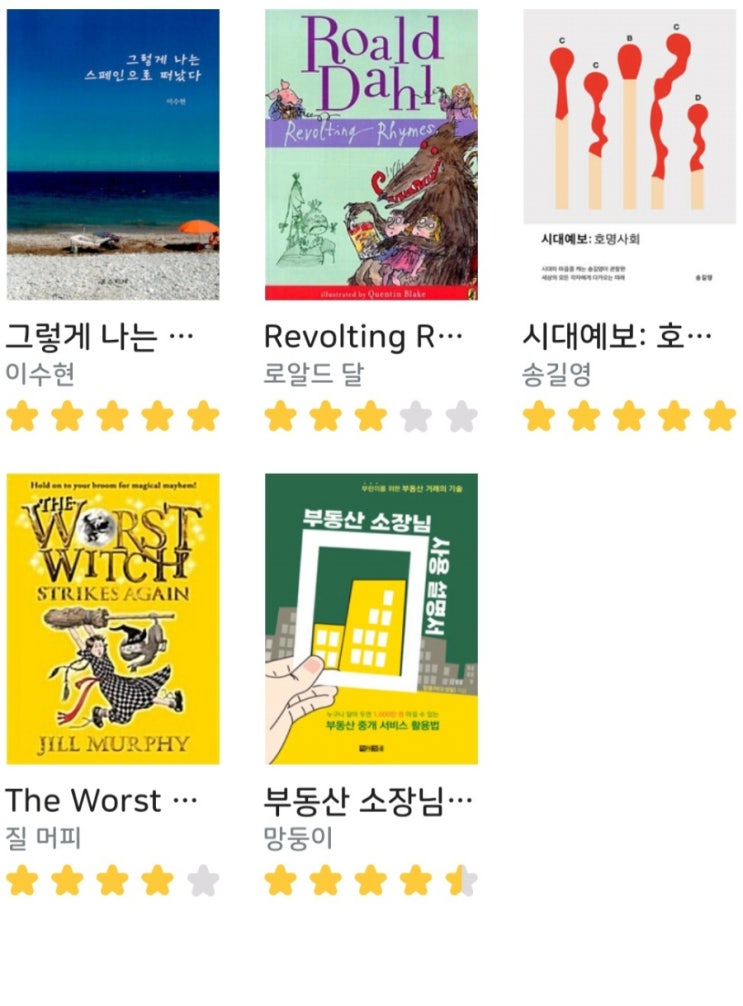
Task: Open the book 부동산 소장님 by 망둥이
Action: click(372, 619)
